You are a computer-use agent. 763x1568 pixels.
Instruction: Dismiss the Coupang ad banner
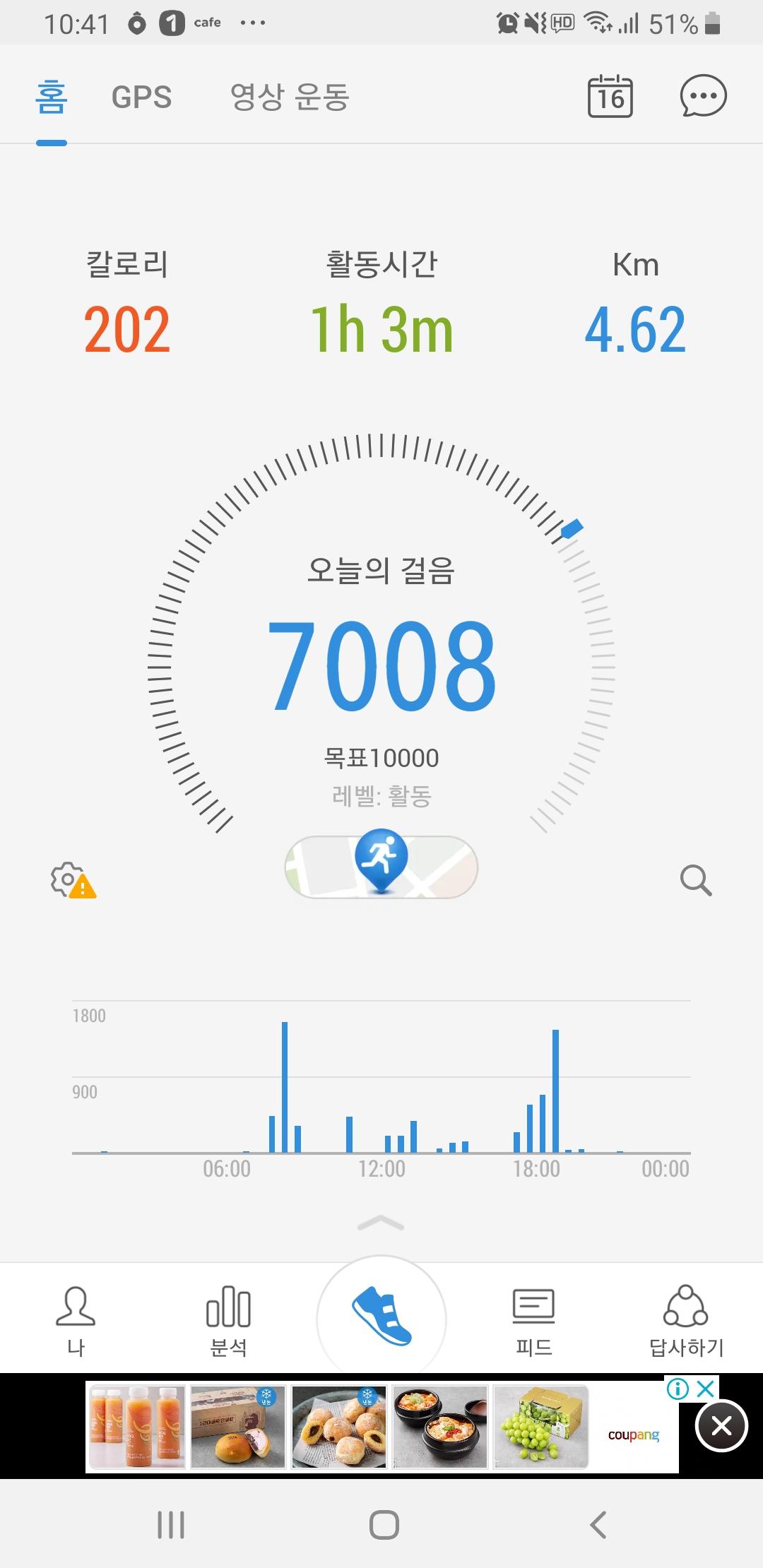coord(721,1426)
